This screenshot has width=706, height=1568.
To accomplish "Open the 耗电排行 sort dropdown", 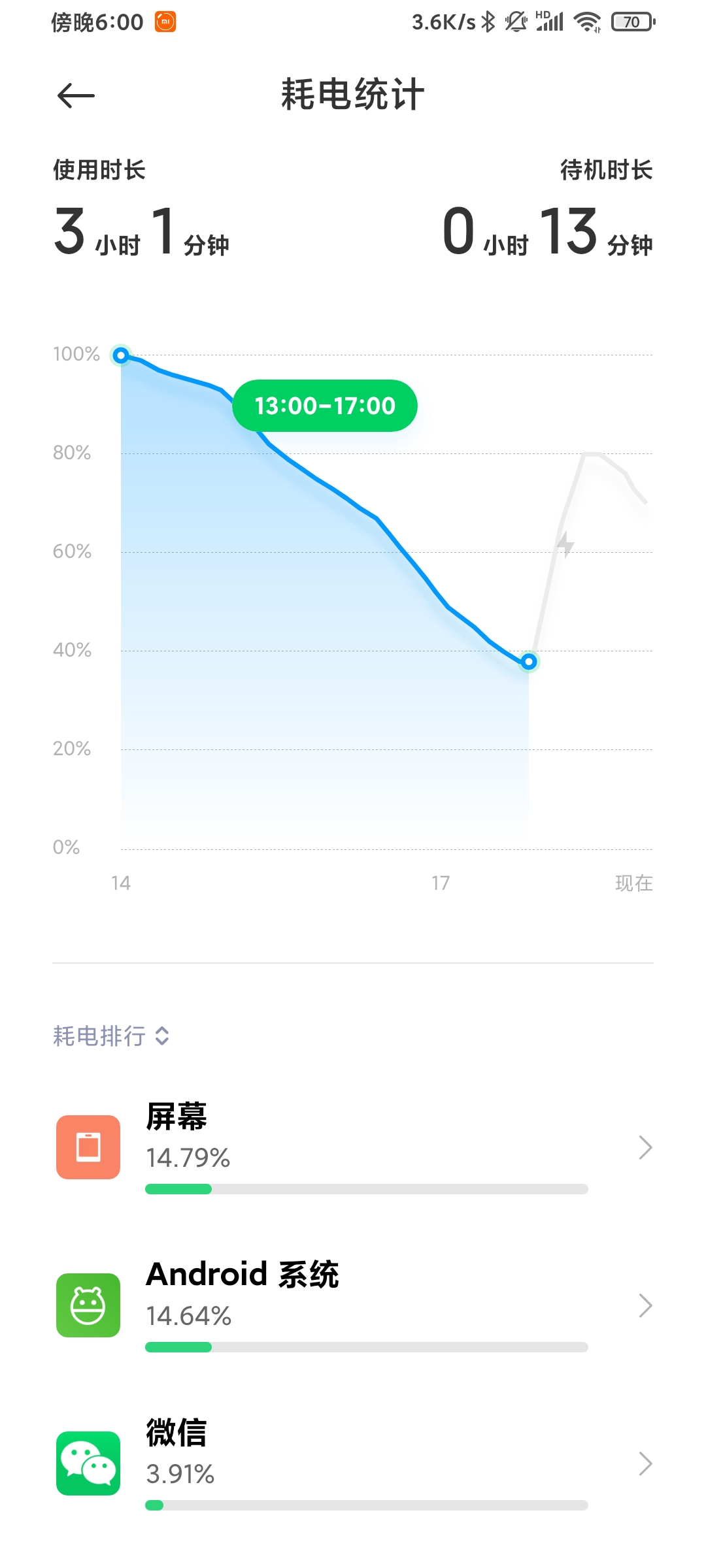I will pyautogui.click(x=112, y=1036).
